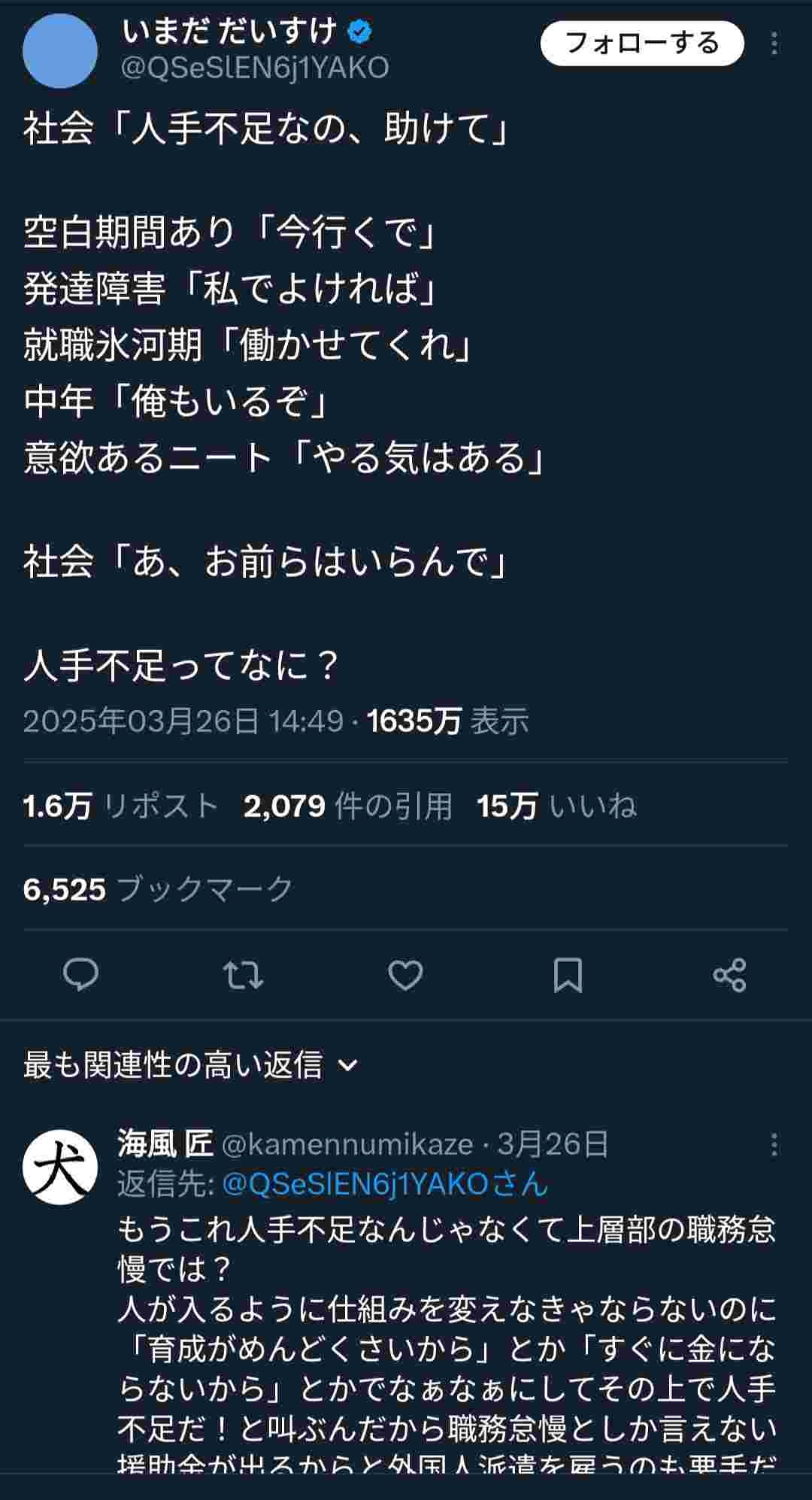View the 15万 いいね list

point(556,806)
